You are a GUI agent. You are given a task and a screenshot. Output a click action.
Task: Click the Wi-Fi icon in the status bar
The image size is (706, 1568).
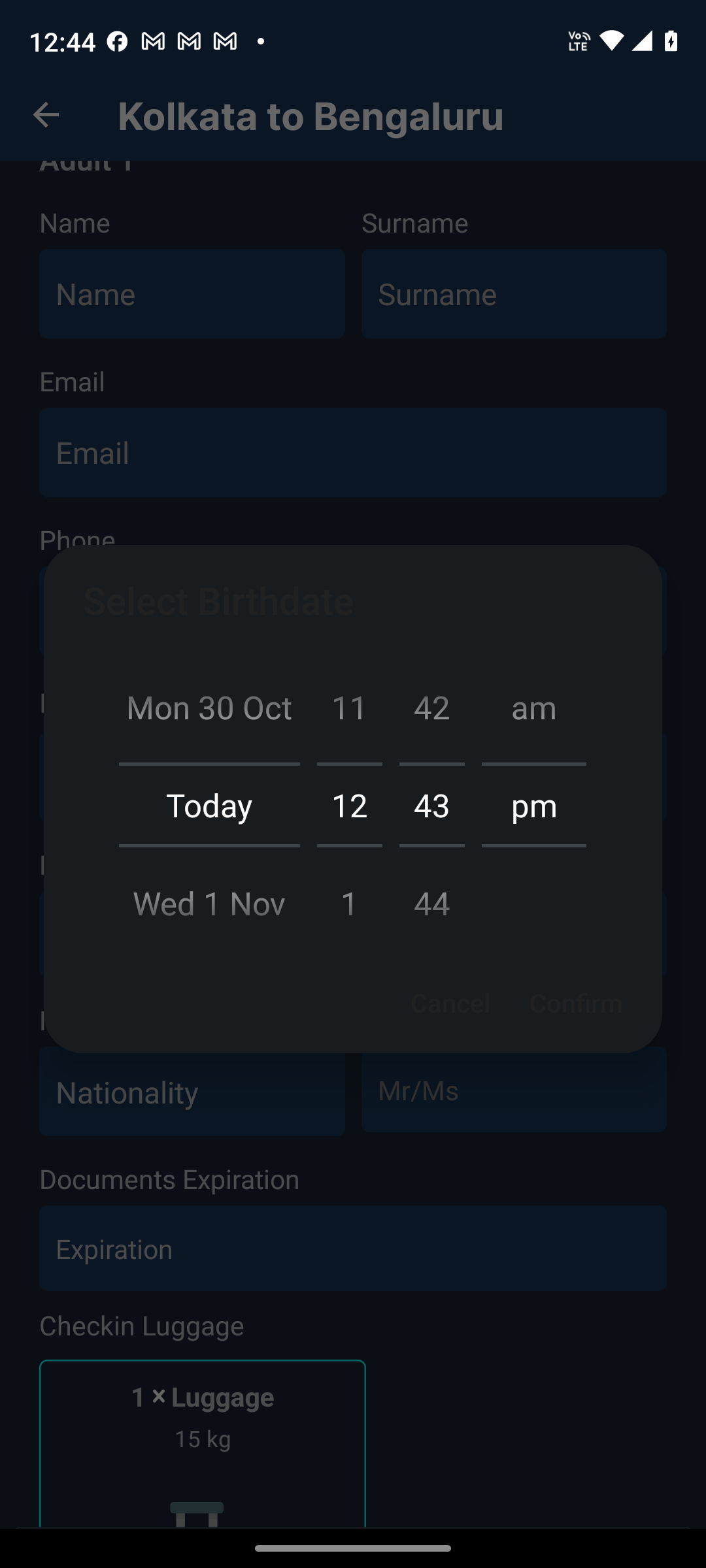(x=613, y=41)
